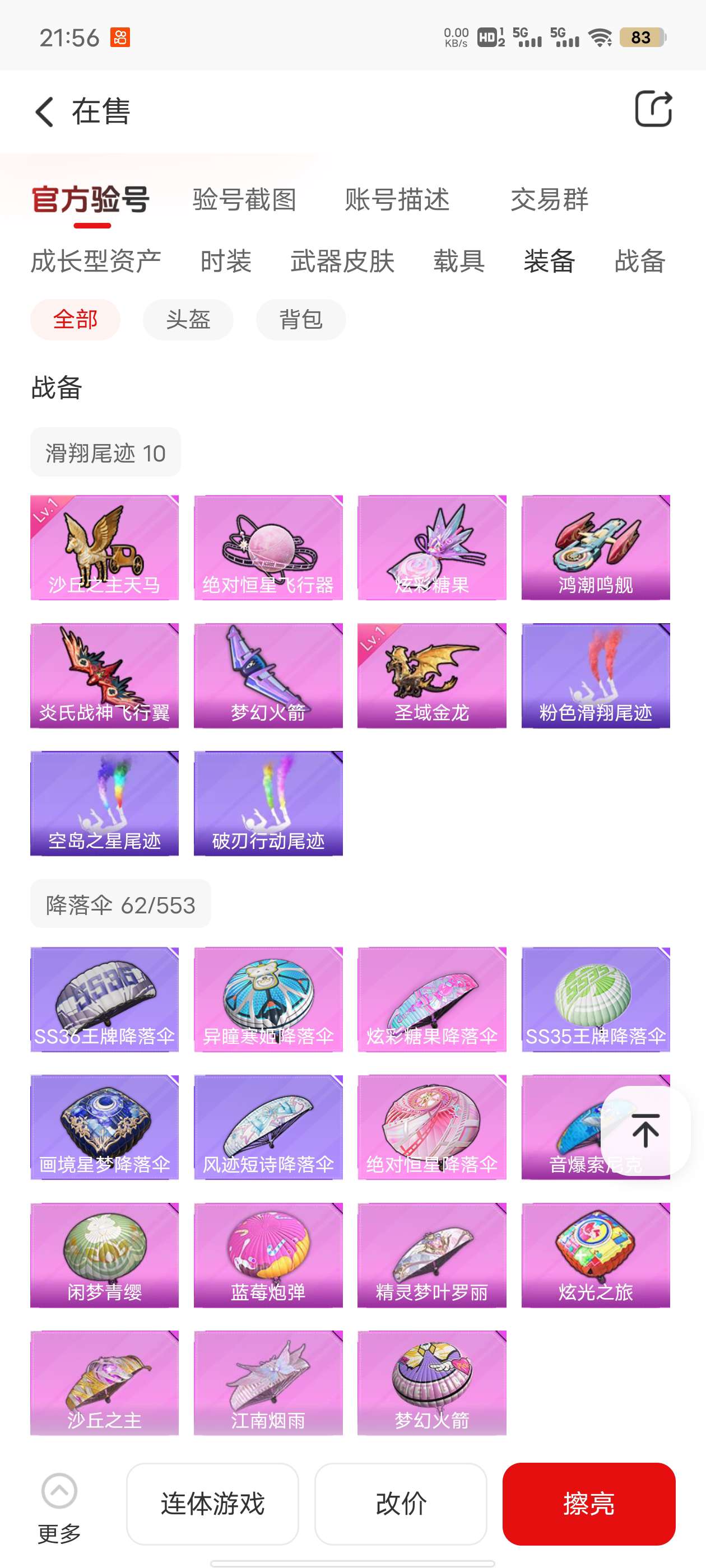Select the 成长型资产 category
Screen dimensions: 706x1568
coord(96,261)
